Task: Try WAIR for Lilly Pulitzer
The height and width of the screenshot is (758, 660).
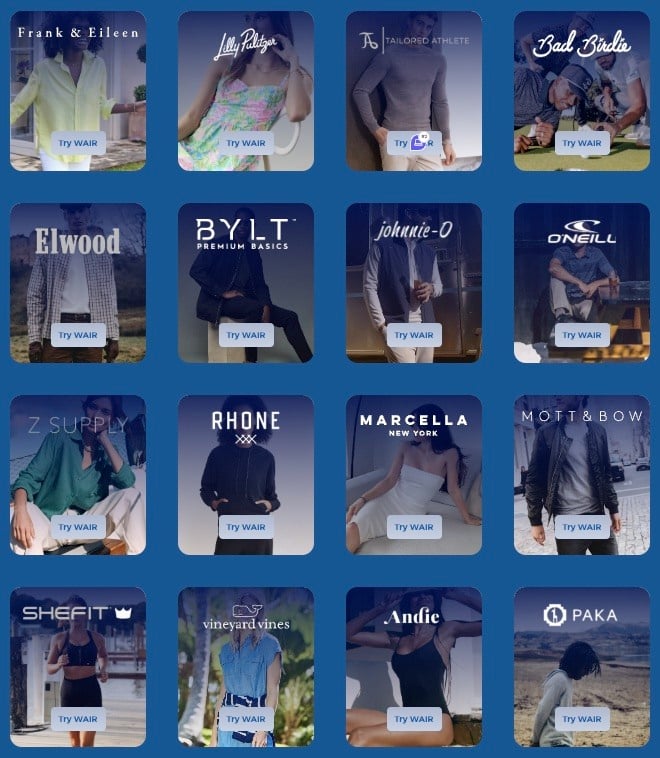Action: tap(246, 143)
